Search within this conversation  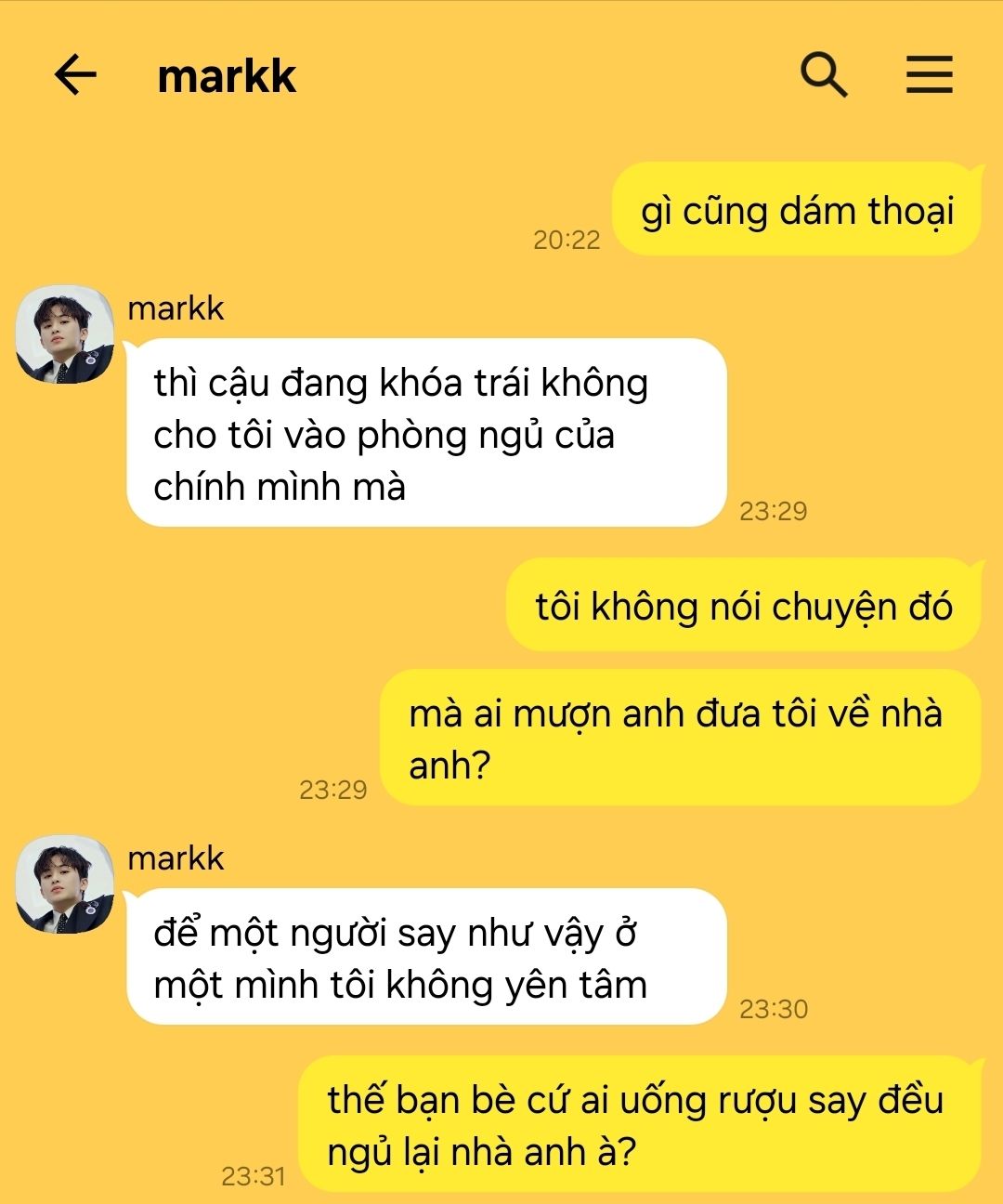pyautogui.click(x=824, y=74)
